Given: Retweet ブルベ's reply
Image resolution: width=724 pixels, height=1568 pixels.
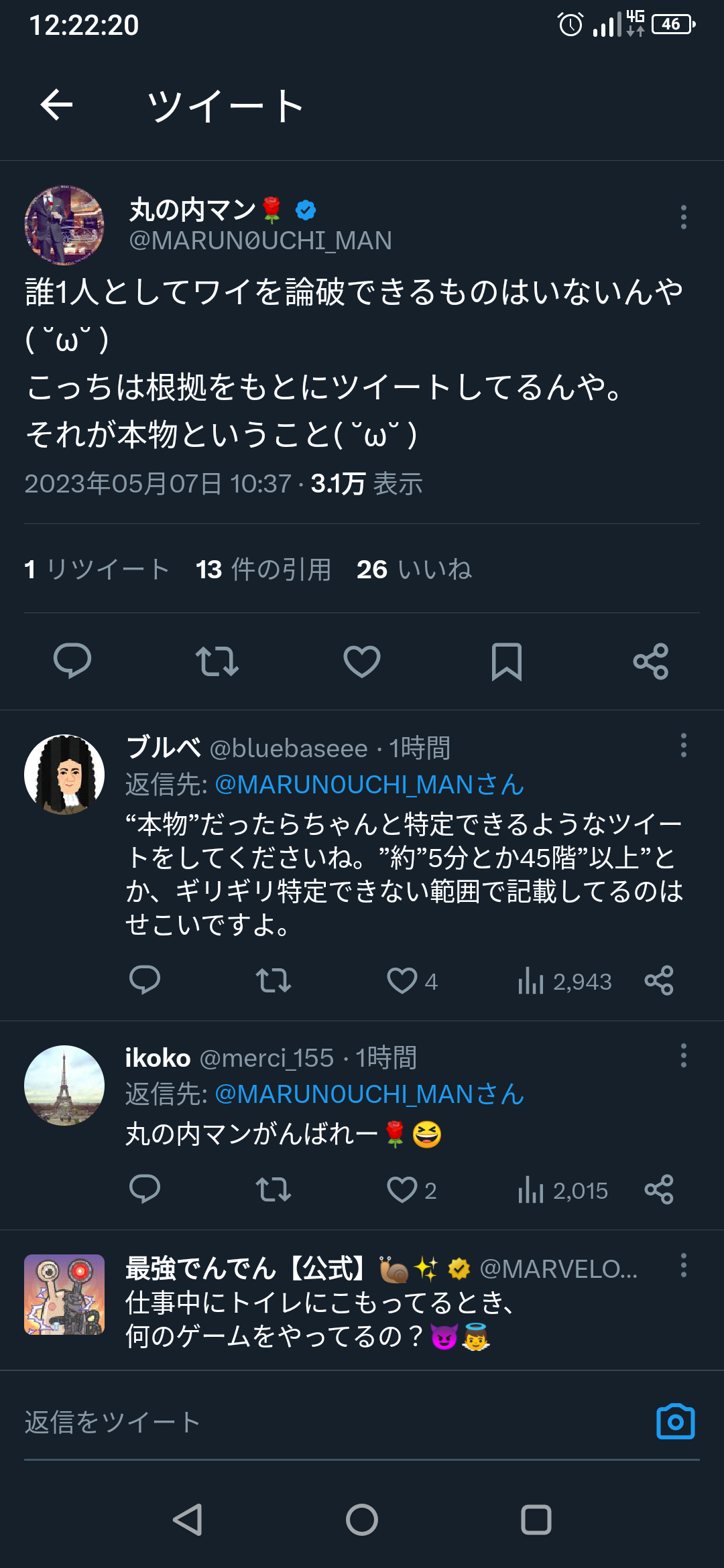Looking at the screenshot, I should 273,981.
